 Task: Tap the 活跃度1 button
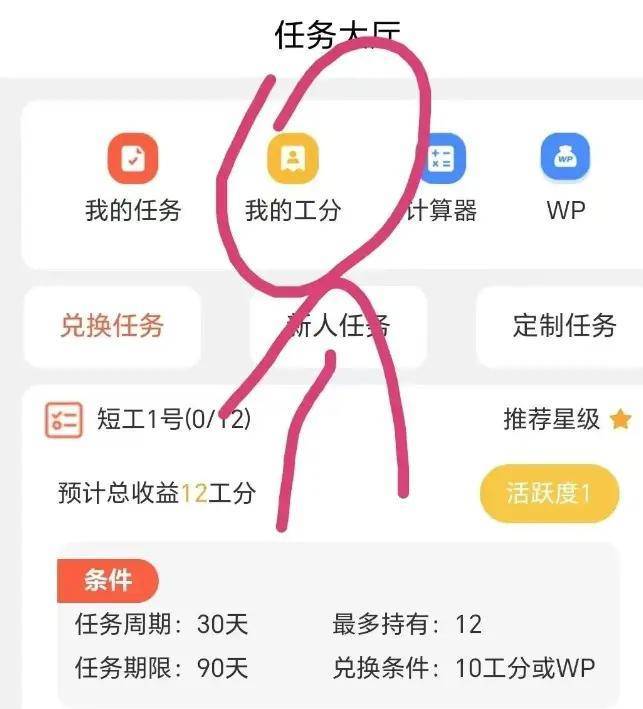[x=549, y=493]
